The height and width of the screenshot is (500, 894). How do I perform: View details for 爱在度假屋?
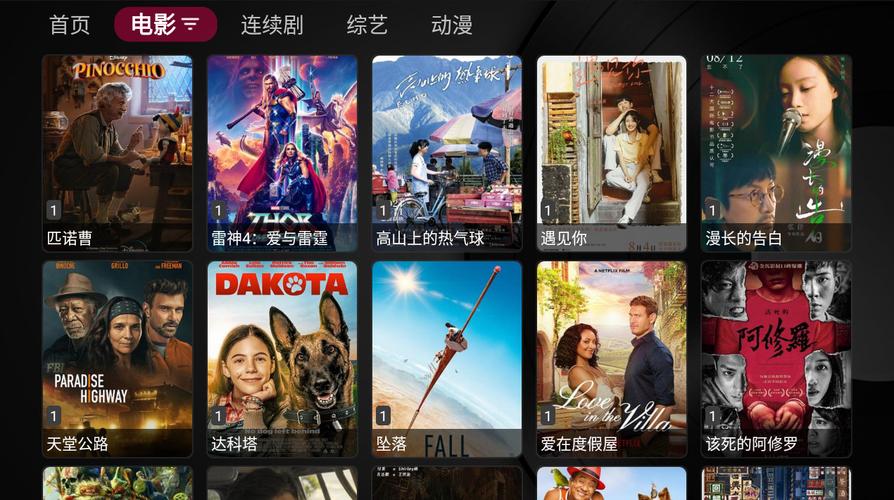(612, 357)
